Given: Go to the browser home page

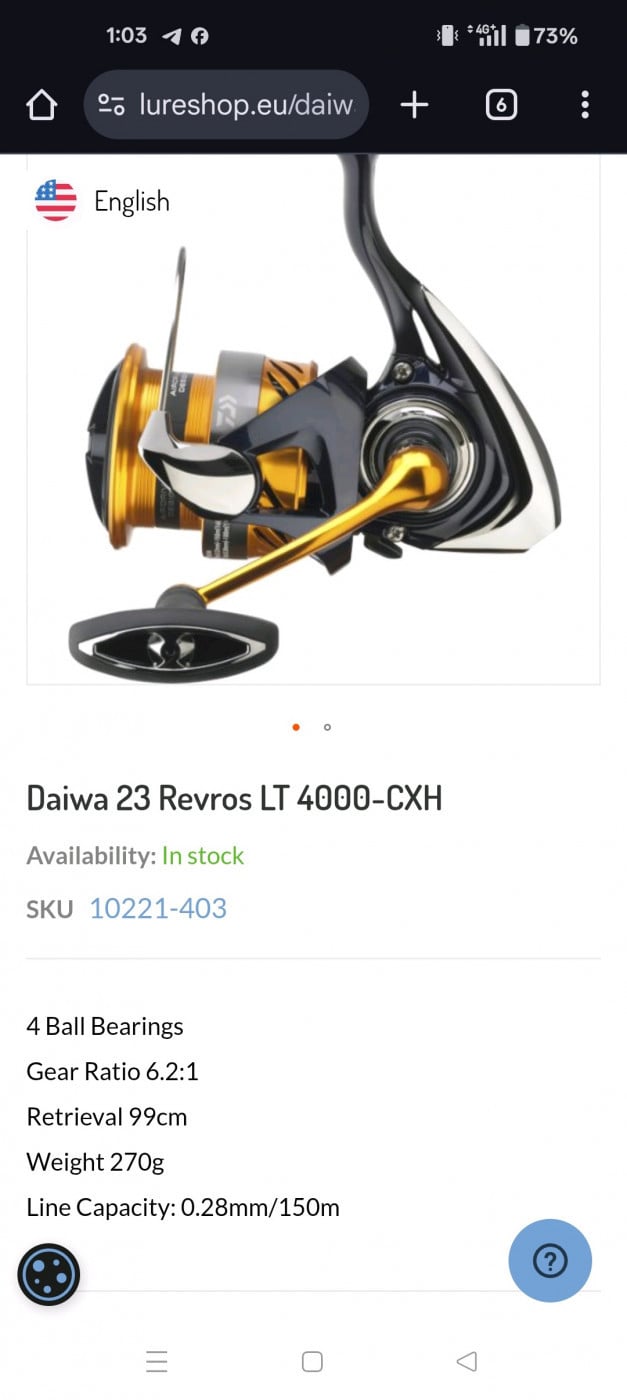Looking at the screenshot, I should click(x=41, y=105).
